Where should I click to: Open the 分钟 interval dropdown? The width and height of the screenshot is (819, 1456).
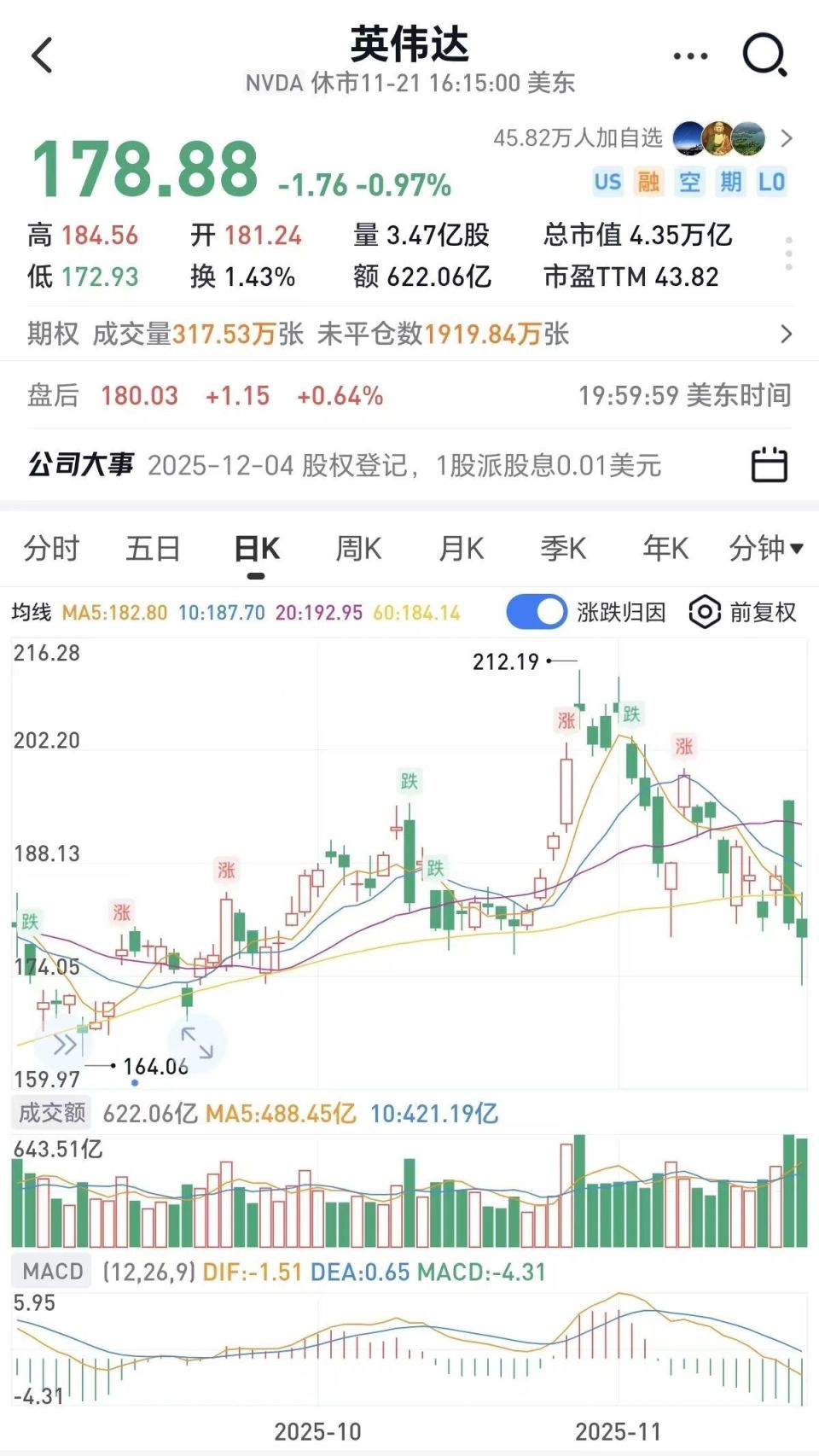point(764,549)
